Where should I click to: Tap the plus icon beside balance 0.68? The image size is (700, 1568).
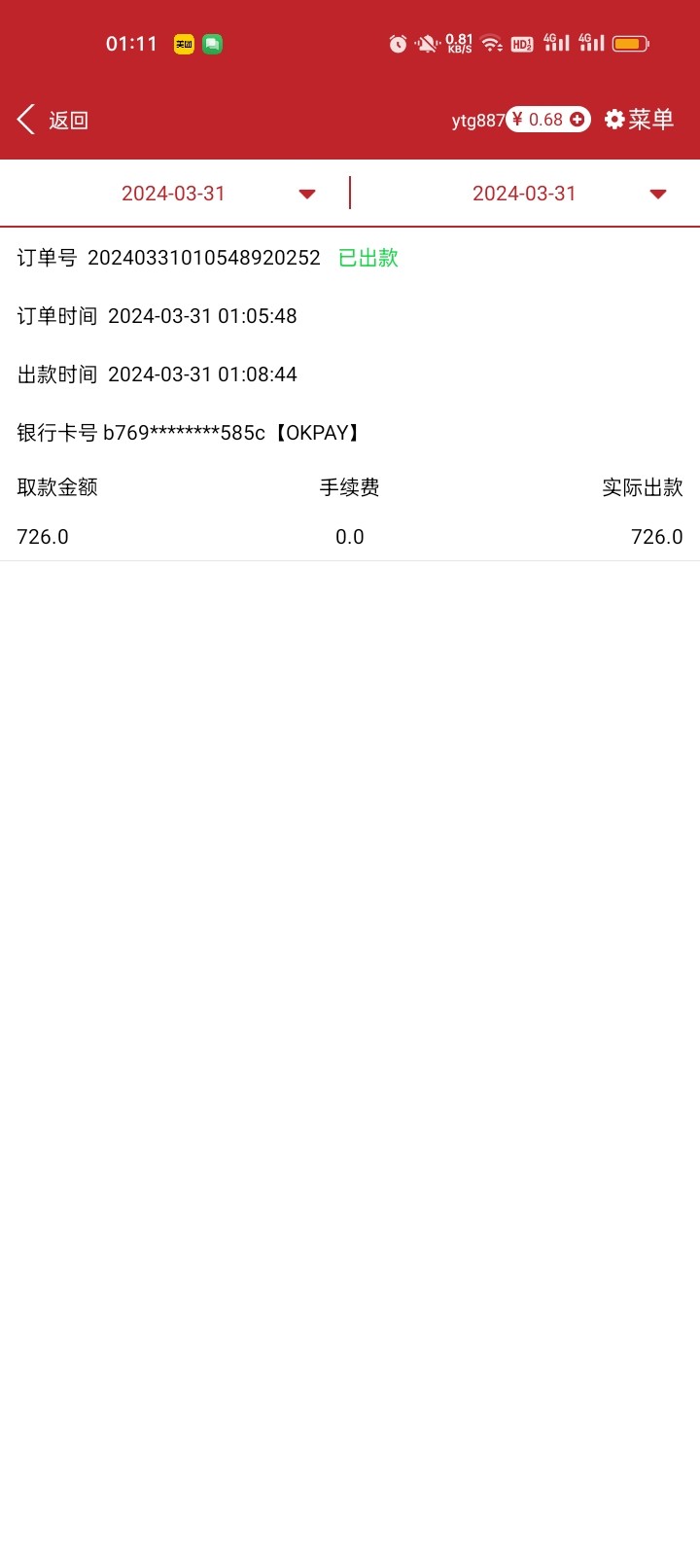(577, 120)
